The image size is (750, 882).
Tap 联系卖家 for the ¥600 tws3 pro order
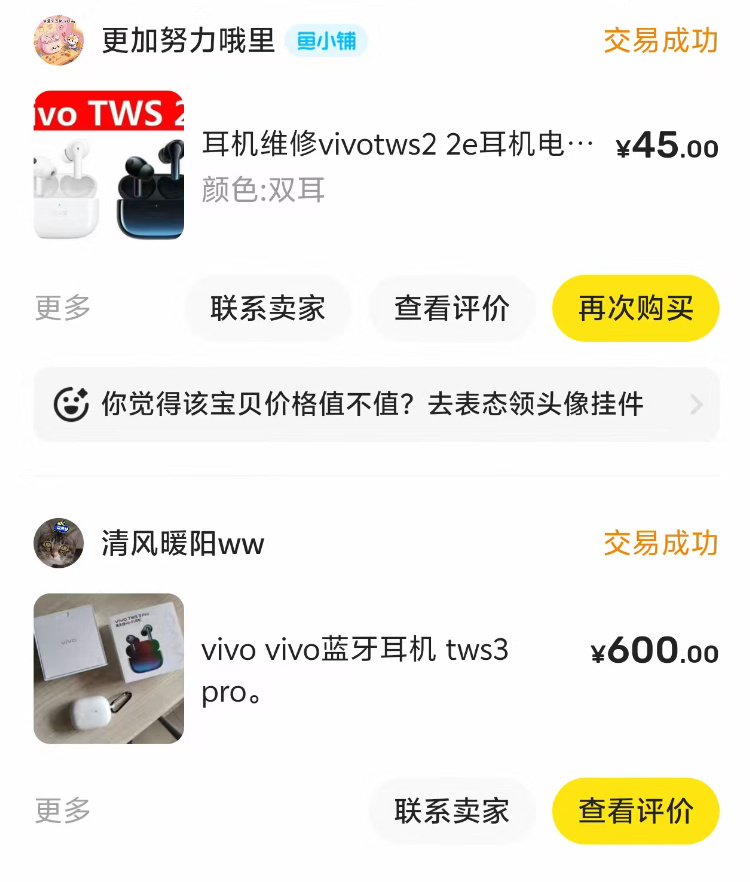[452, 810]
